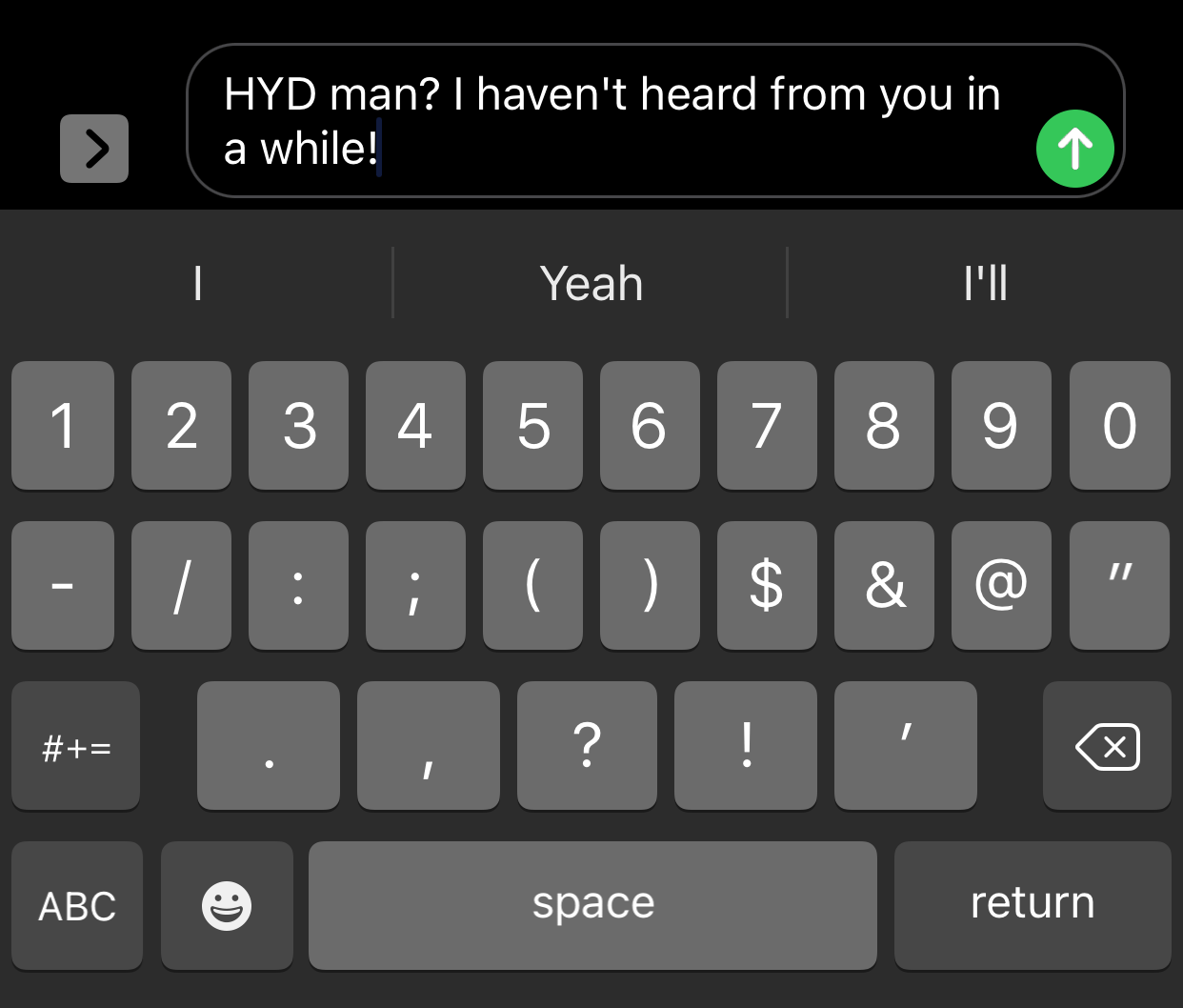This screenshot has height=1008, width=1183.
Task: Insert the @ symbol
Action: pyautogui.click(x=1001, y=585)
